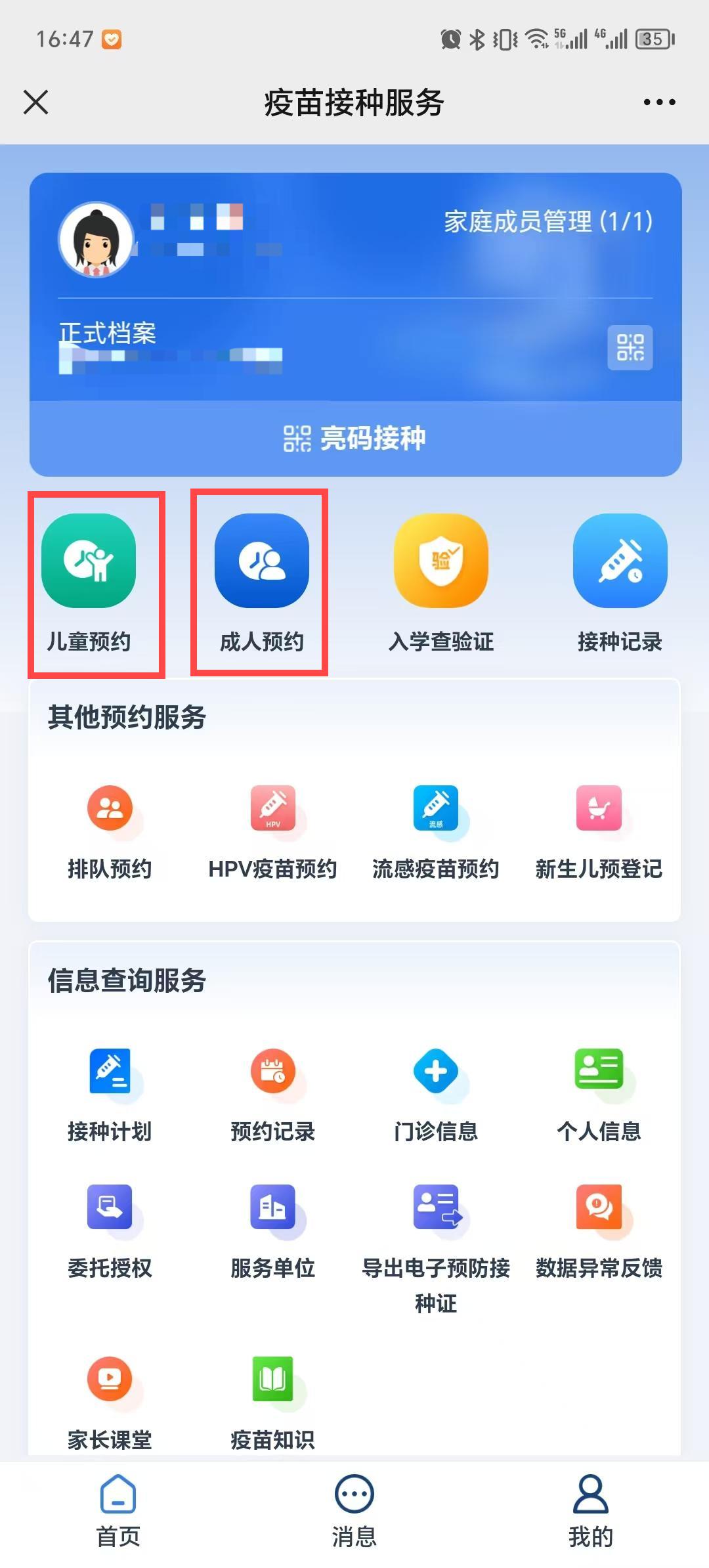Select 成人预约
The height and width of the screenshot is (1568, 709).
[x=261, y=582]
